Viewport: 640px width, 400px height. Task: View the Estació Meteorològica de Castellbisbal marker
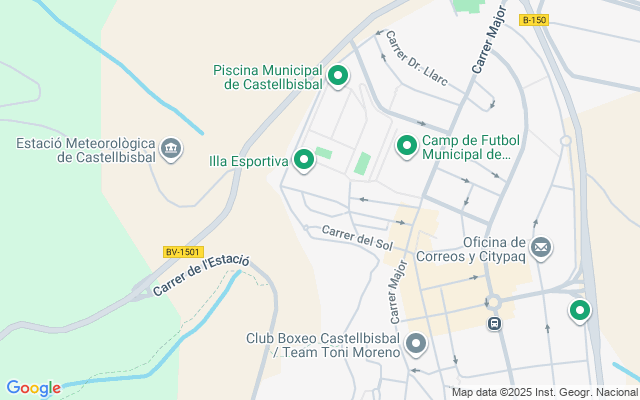(171, 149)
